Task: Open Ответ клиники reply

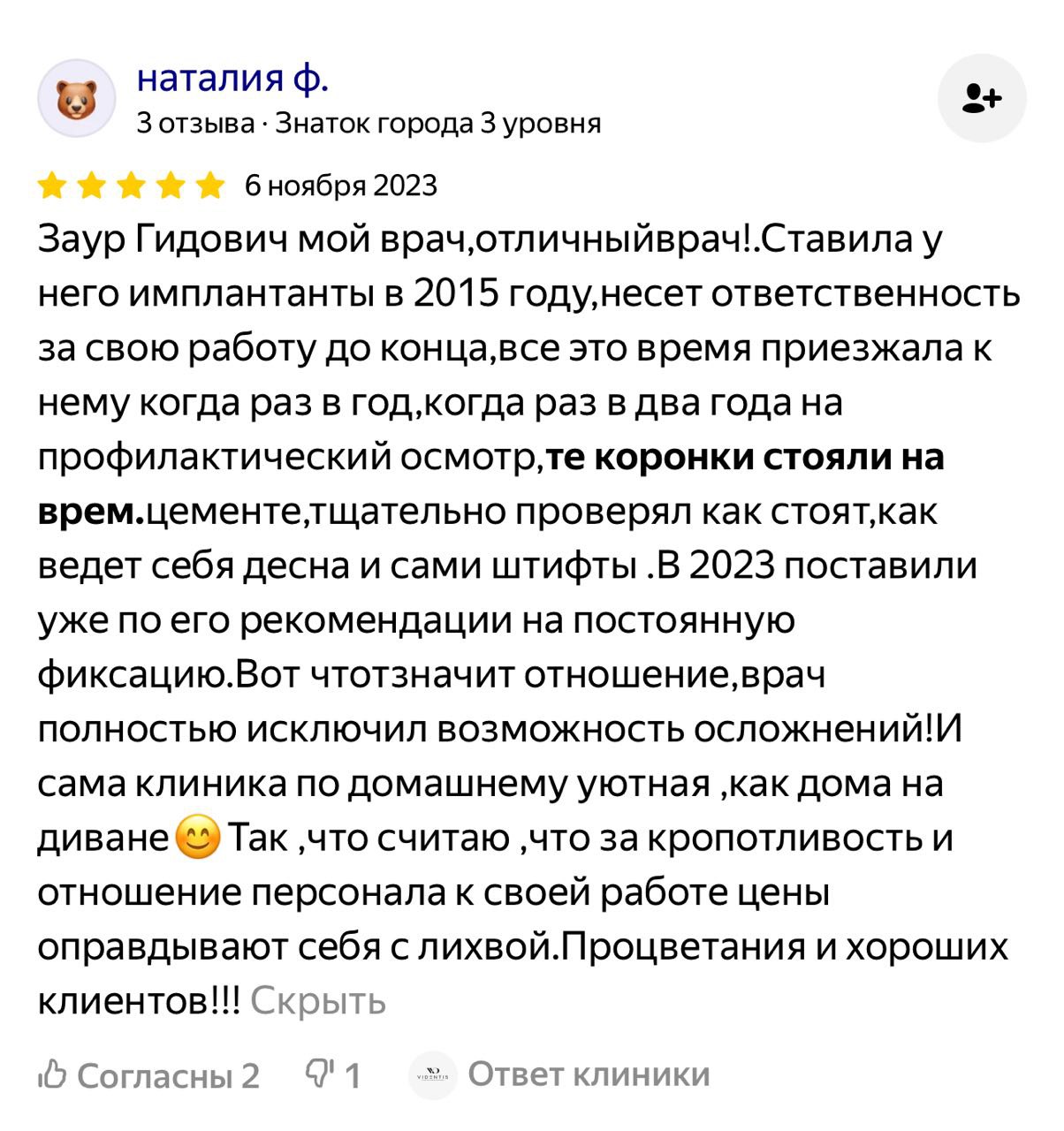Action: [588, 1074]
